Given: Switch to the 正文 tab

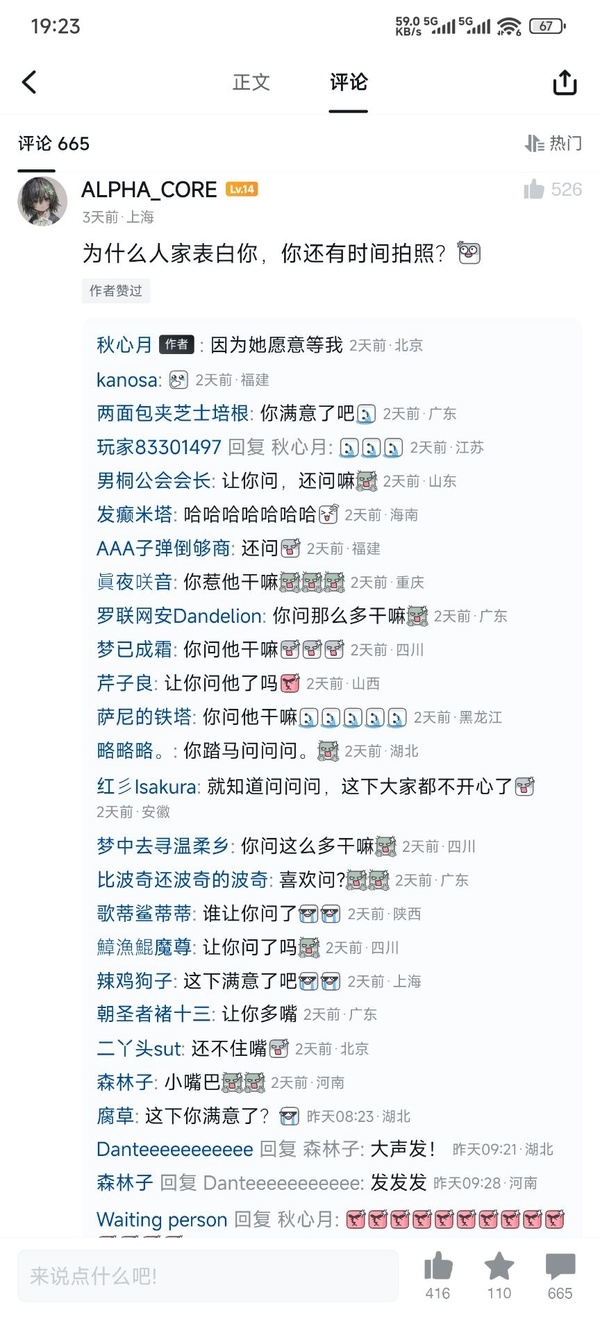Looking at the screenshot, I should pyautogui.click(x=251, y=82).
